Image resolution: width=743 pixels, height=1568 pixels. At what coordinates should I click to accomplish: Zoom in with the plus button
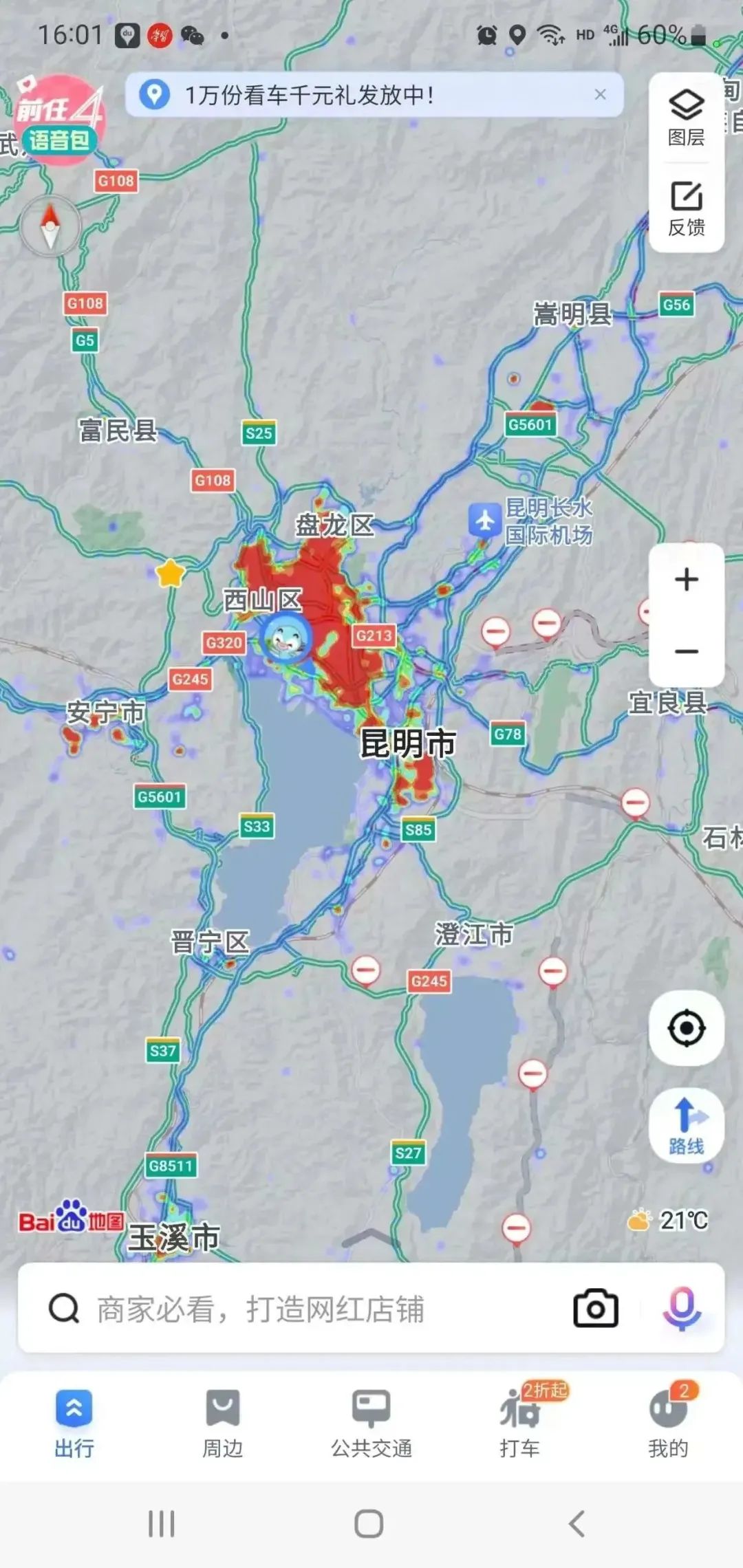(686, 580)
